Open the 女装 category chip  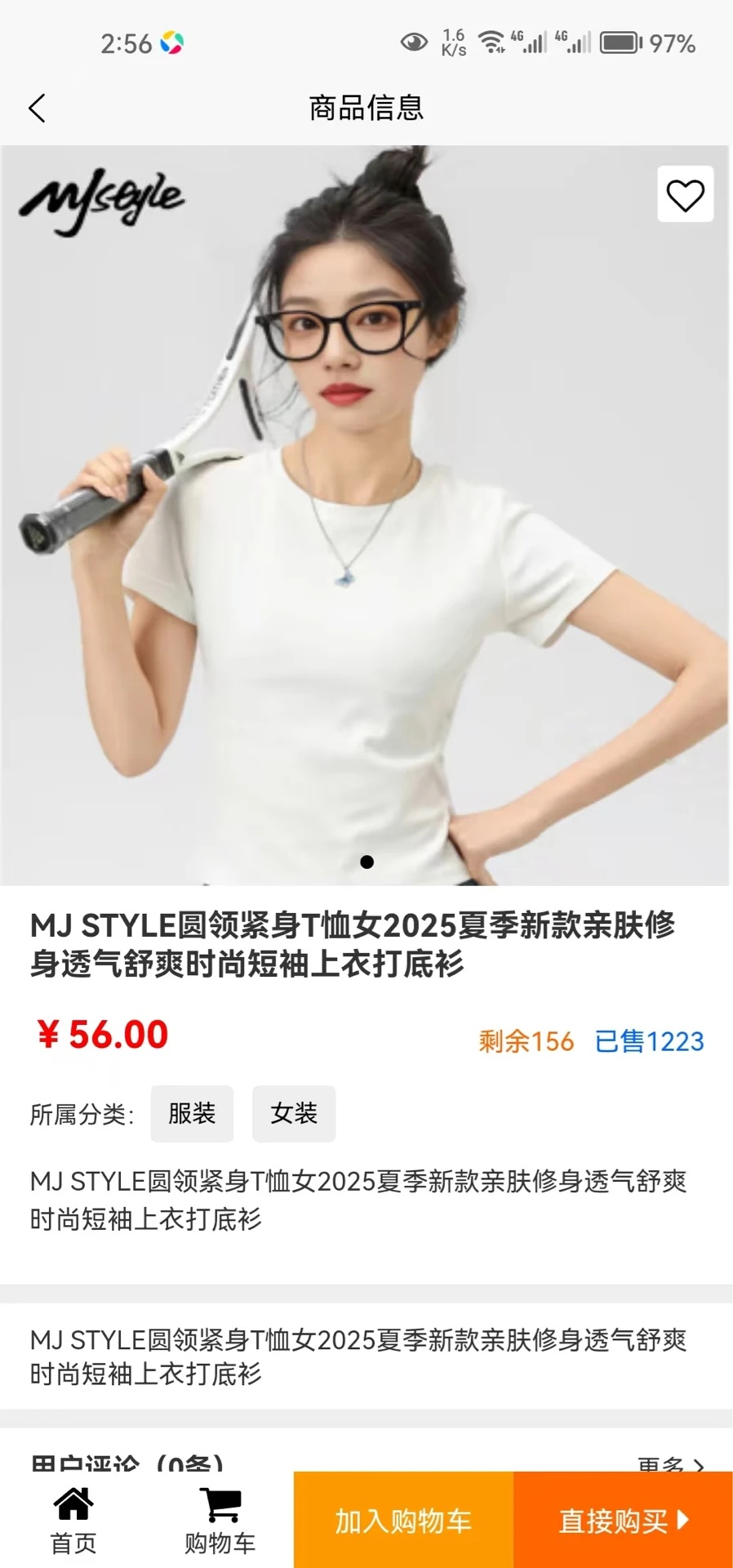click(x=294, y=1113)
